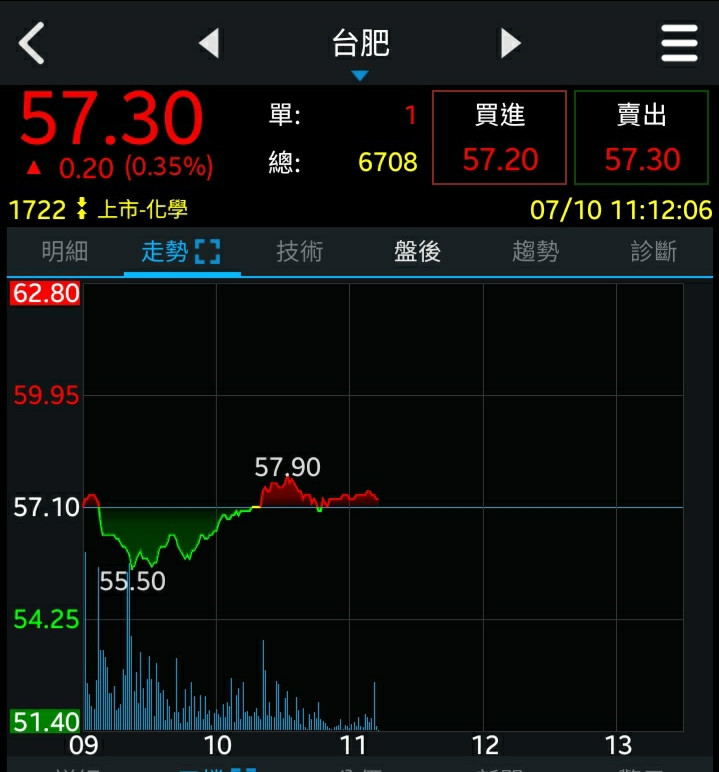Open the hamburger menu
The height and width of the screenshot is (772, 719).
point(679,44)
